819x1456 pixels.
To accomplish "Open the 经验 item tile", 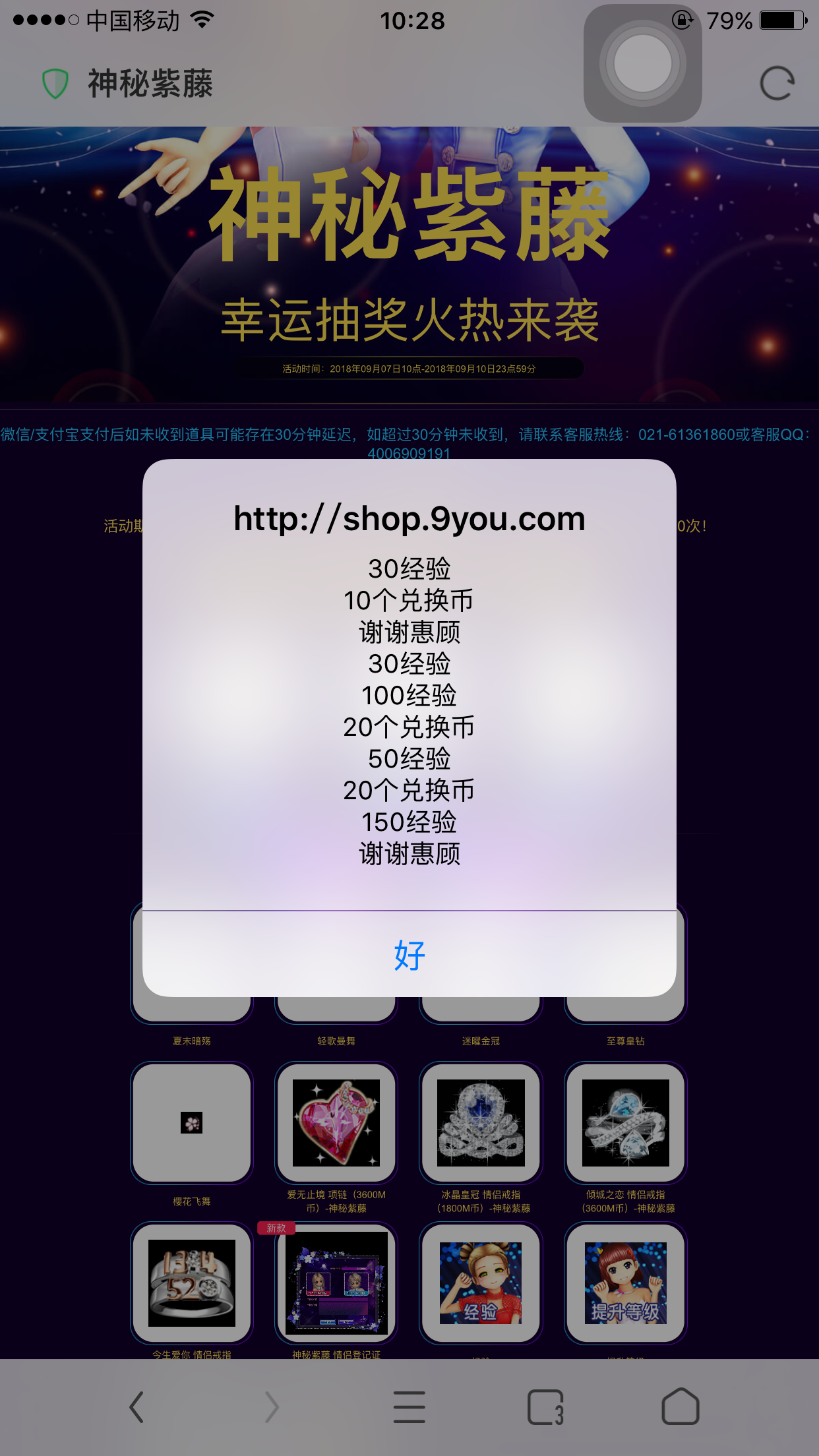I will click(x=481, y=1283).
